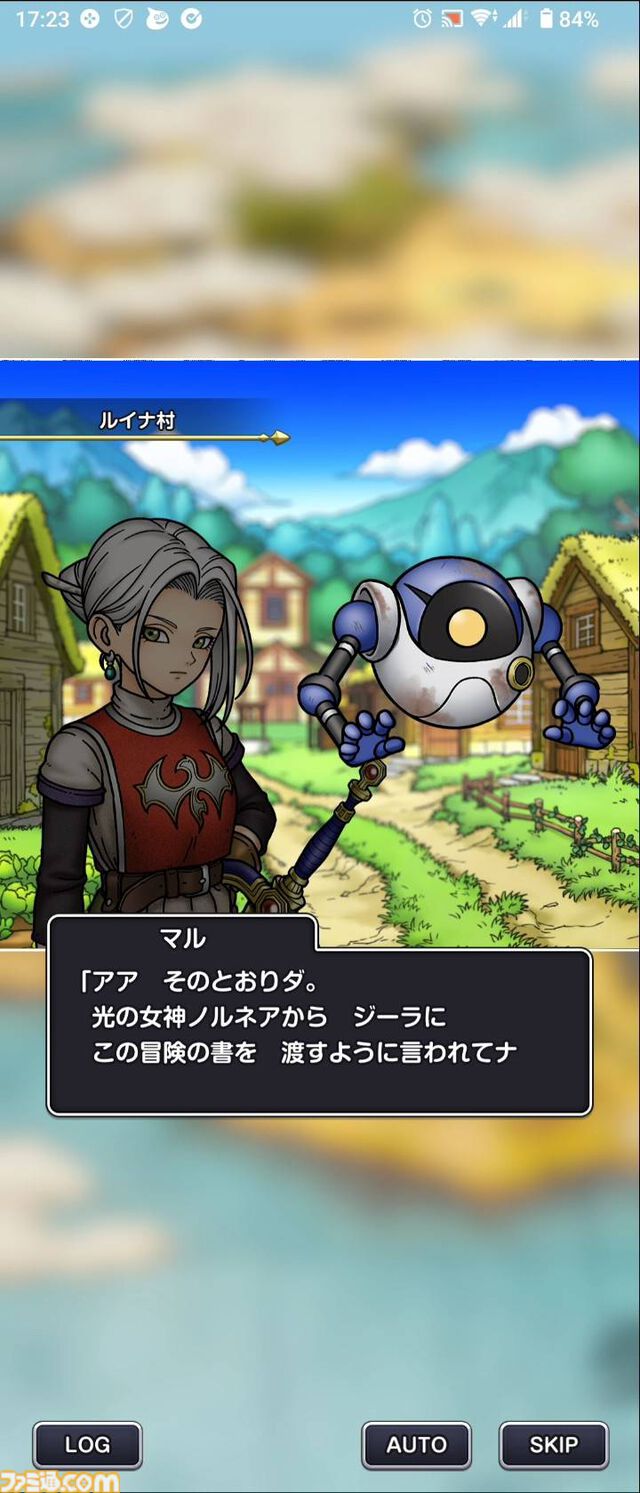Enable AUTO dialogue playback
This screenshot has width=640, height=1493.
tap(416, 1445)
